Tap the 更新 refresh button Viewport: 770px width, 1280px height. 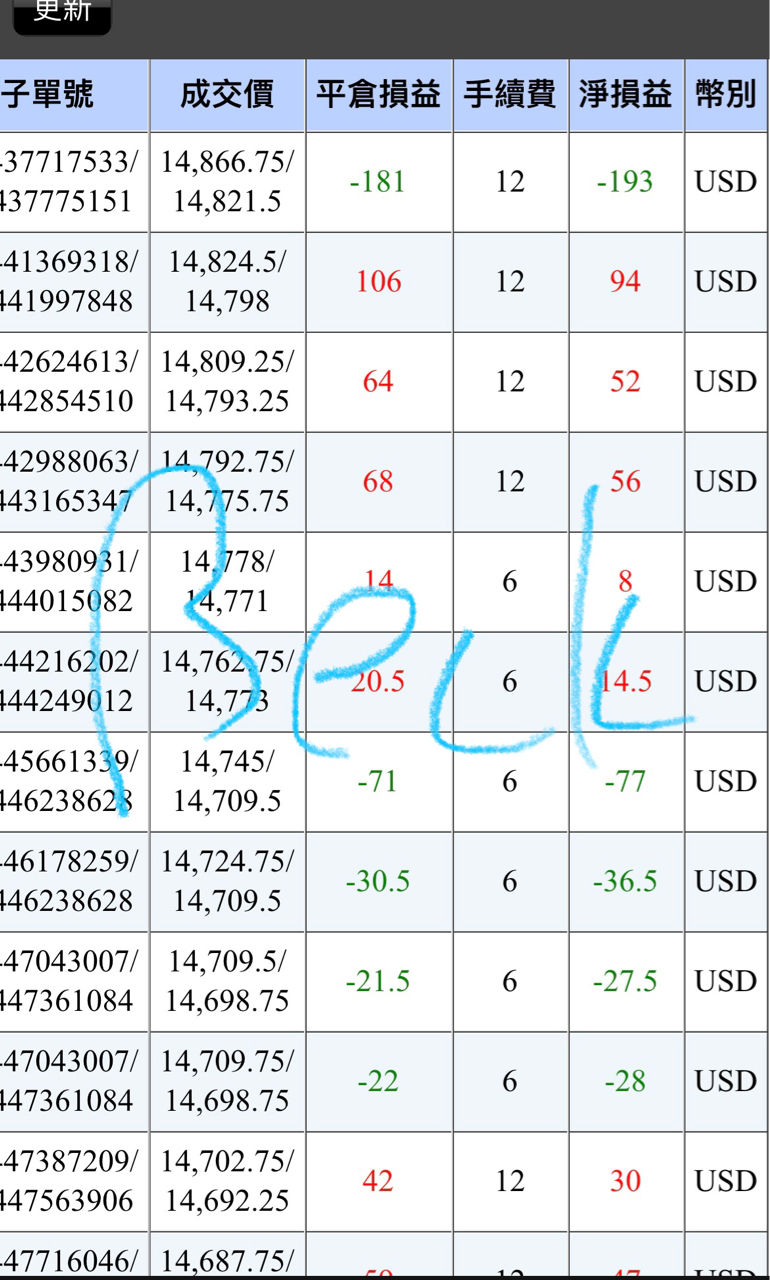[62, 14]
